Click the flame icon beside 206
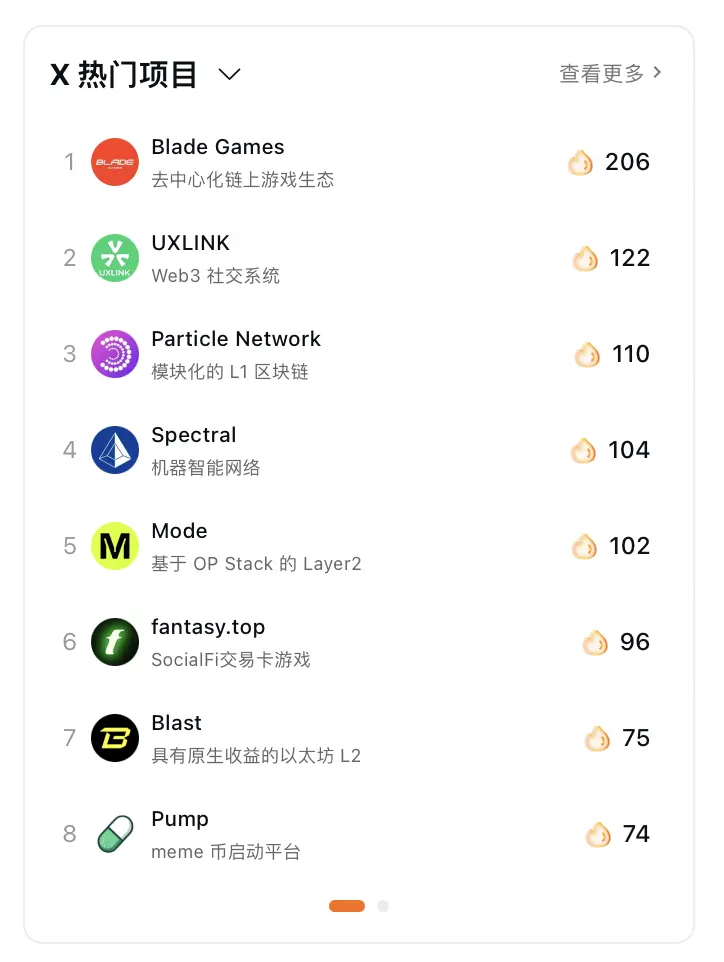Screen dimensions: 724x962 point(580,161)
